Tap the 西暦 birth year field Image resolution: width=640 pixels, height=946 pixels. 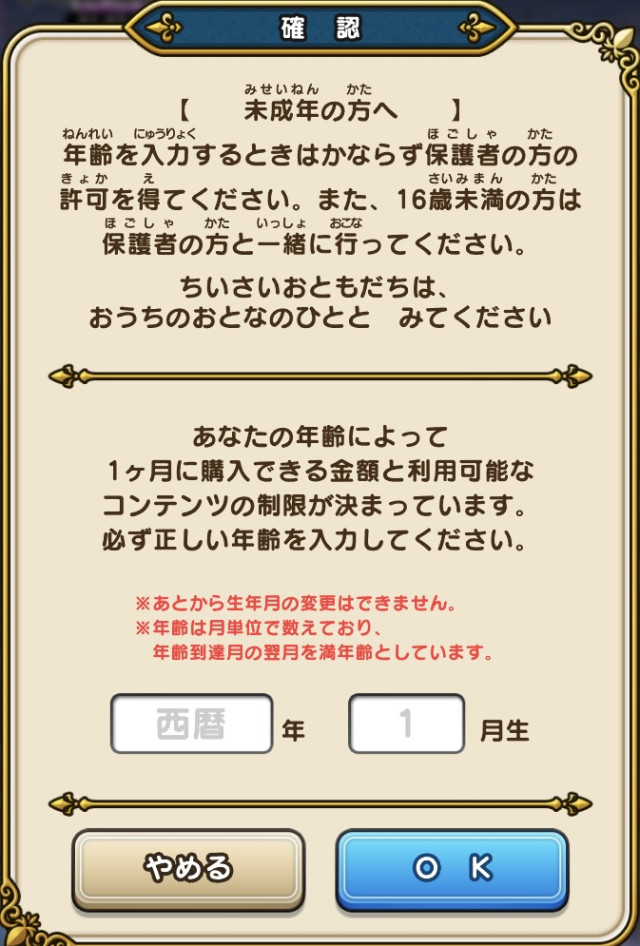point(191,724)
